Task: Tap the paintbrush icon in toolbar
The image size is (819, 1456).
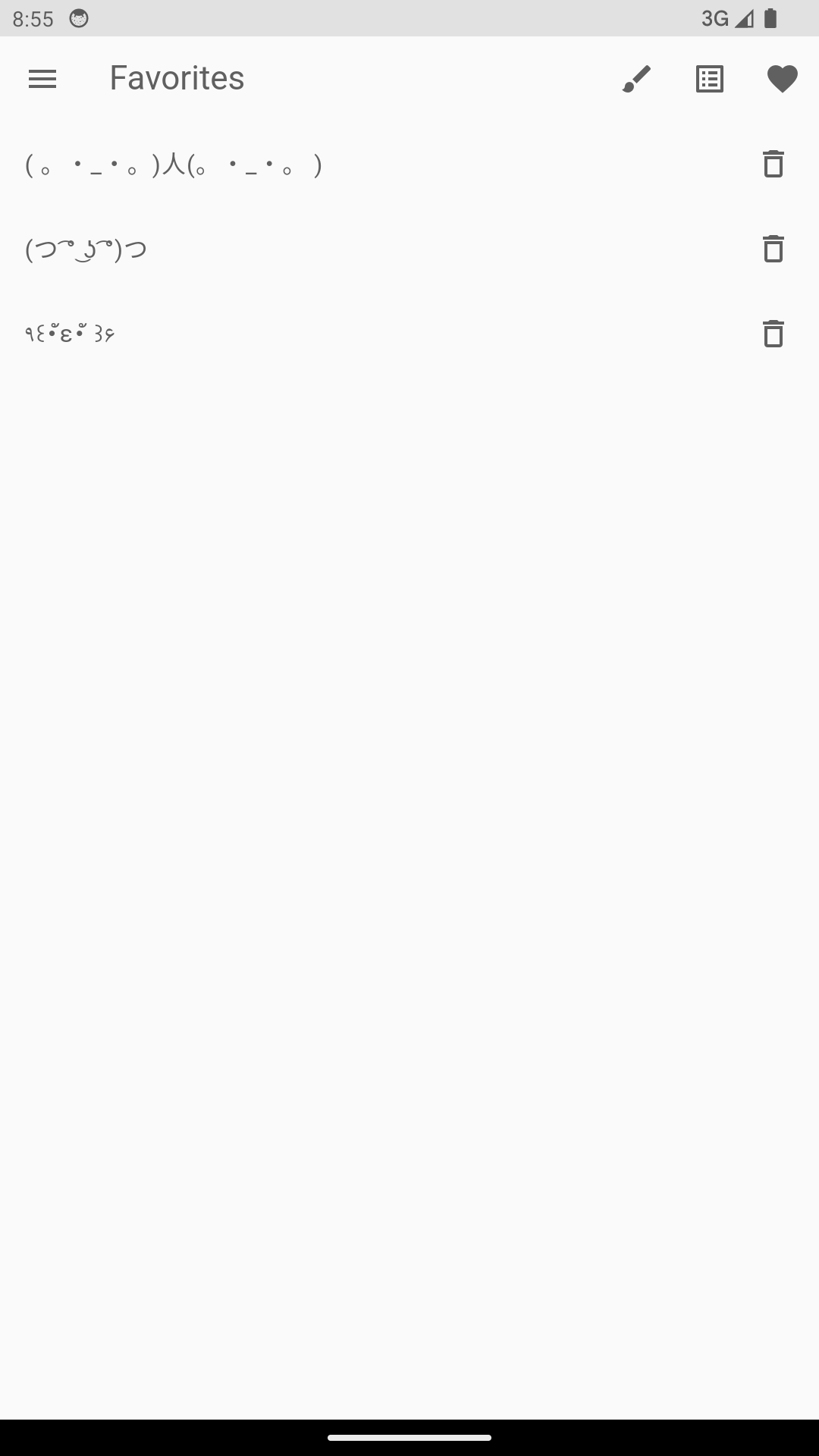Action: coord(637,79)
